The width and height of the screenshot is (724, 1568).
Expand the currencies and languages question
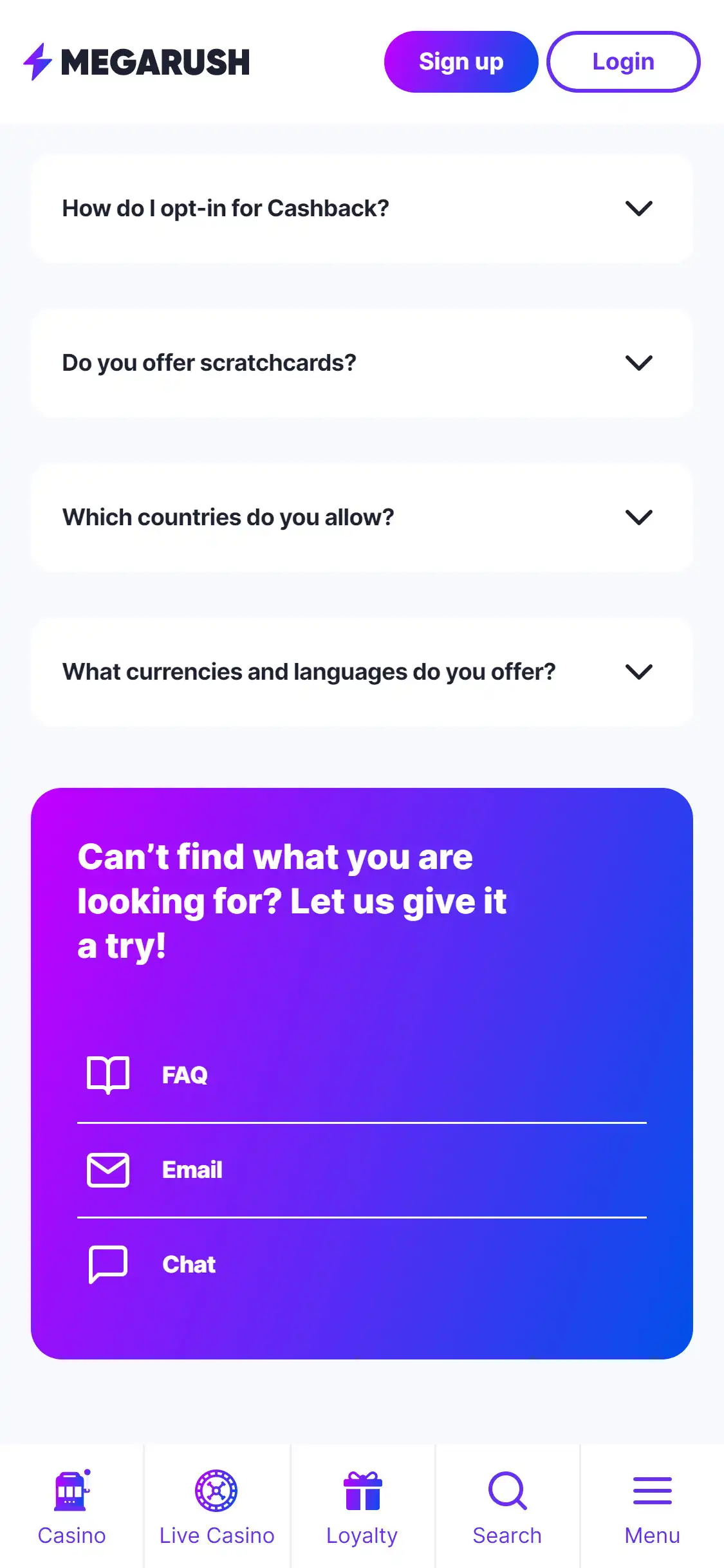(x=362, y=672)
